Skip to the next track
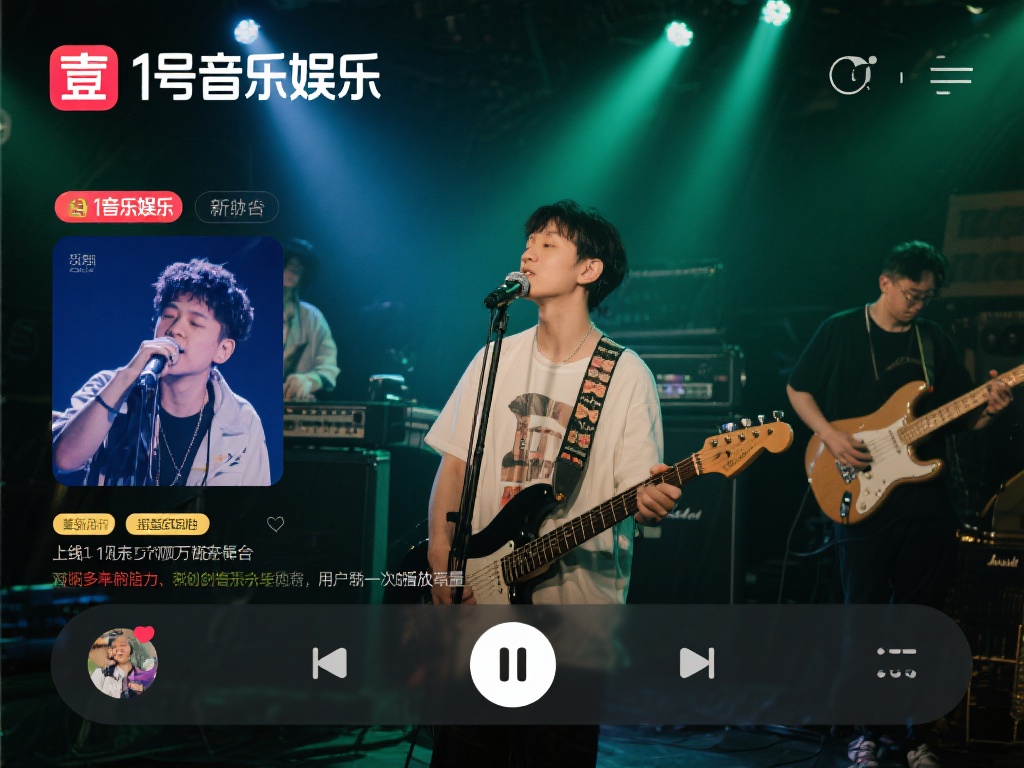1024x768 pixels. pos(696,663)
